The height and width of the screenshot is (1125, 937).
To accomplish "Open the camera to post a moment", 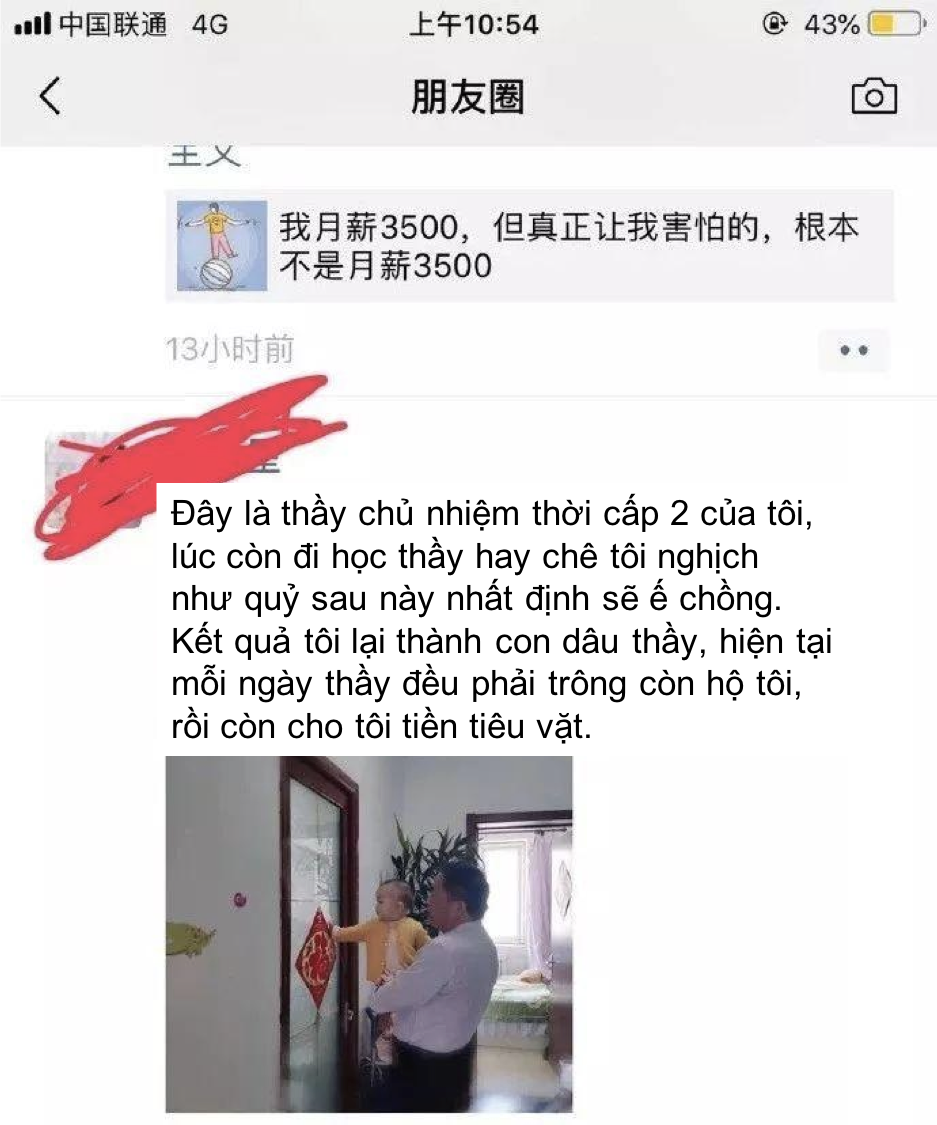I will point(873,96).
